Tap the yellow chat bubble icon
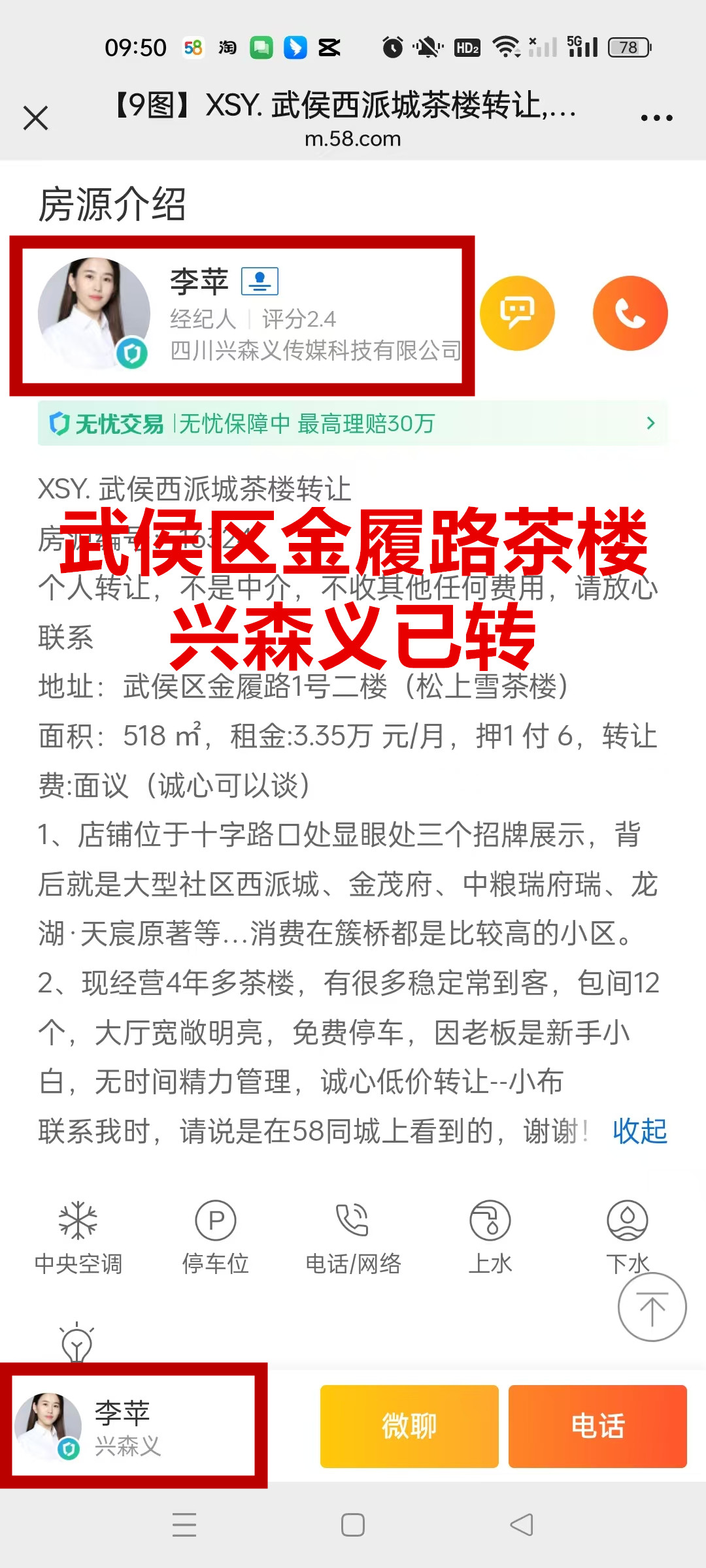Screen dimensions: 706x1568 pos(517,314)
